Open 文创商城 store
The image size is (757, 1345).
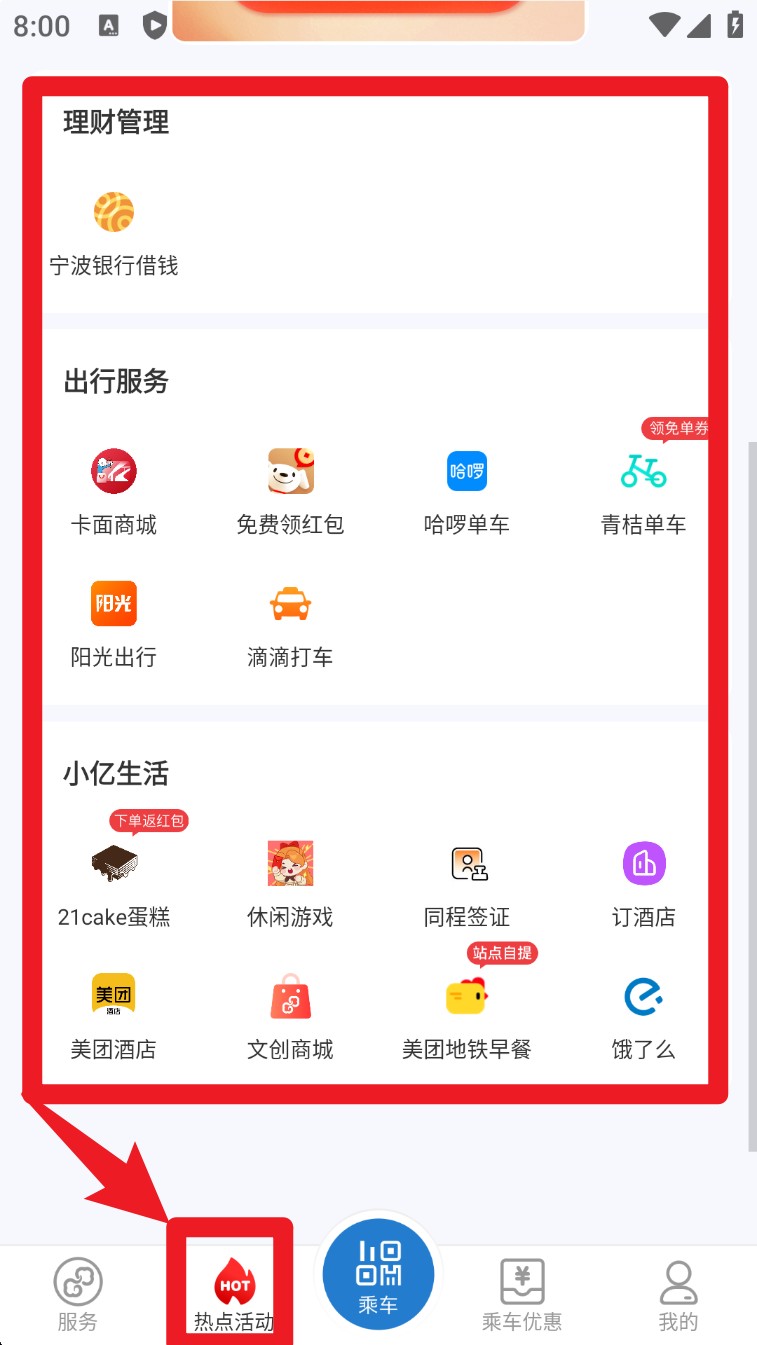click(290, 1014)
